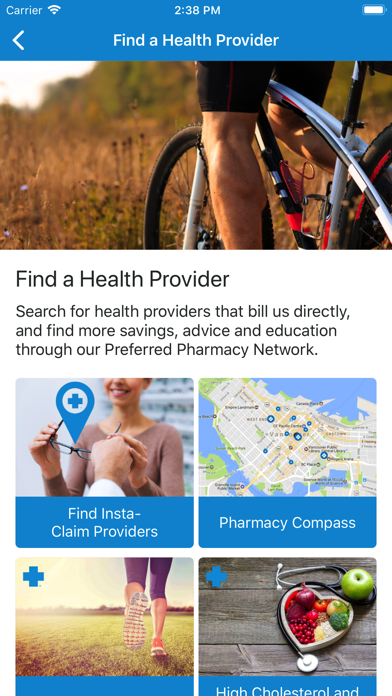
Task: Go back using the header arrow
Action: tap(18, 40)
